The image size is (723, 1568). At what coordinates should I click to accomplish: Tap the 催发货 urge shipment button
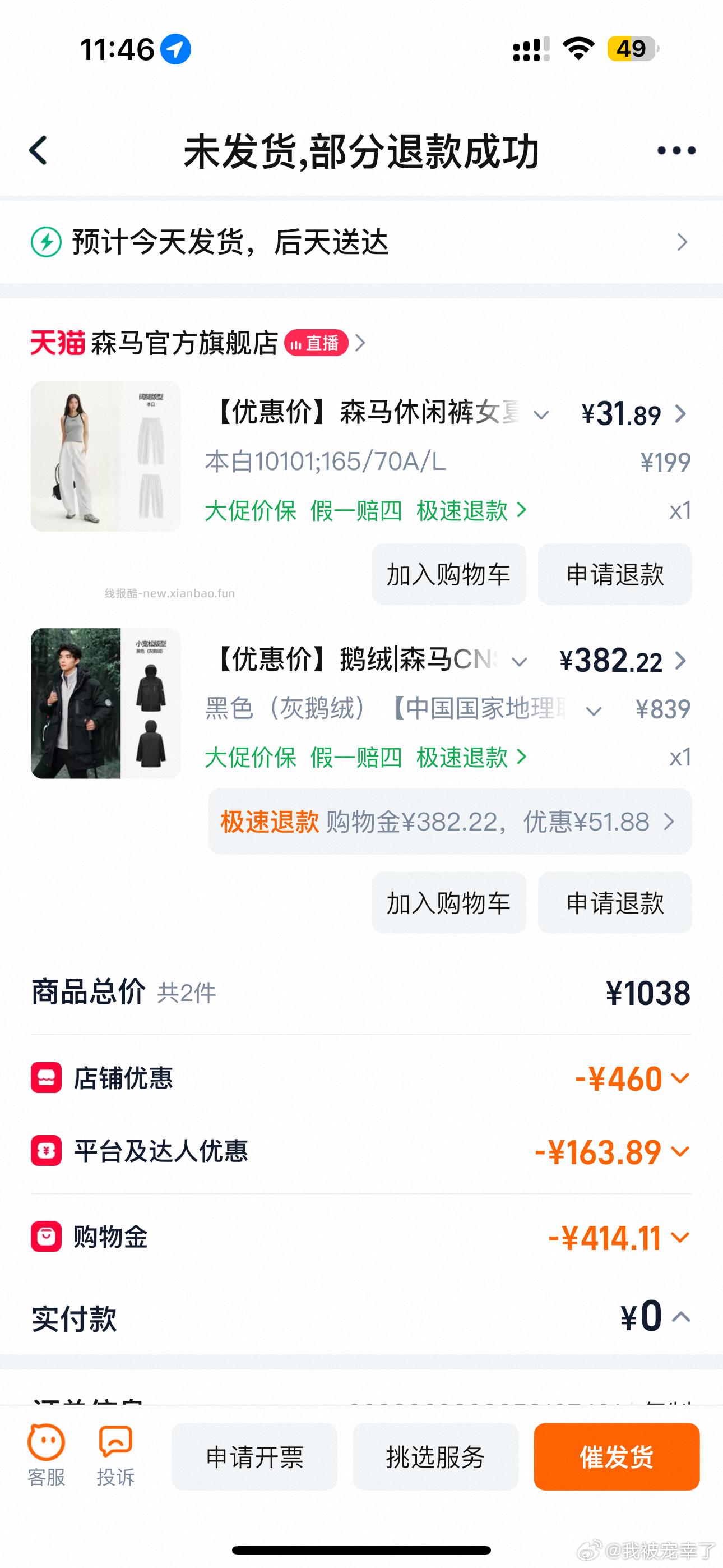pos(616,1456)
